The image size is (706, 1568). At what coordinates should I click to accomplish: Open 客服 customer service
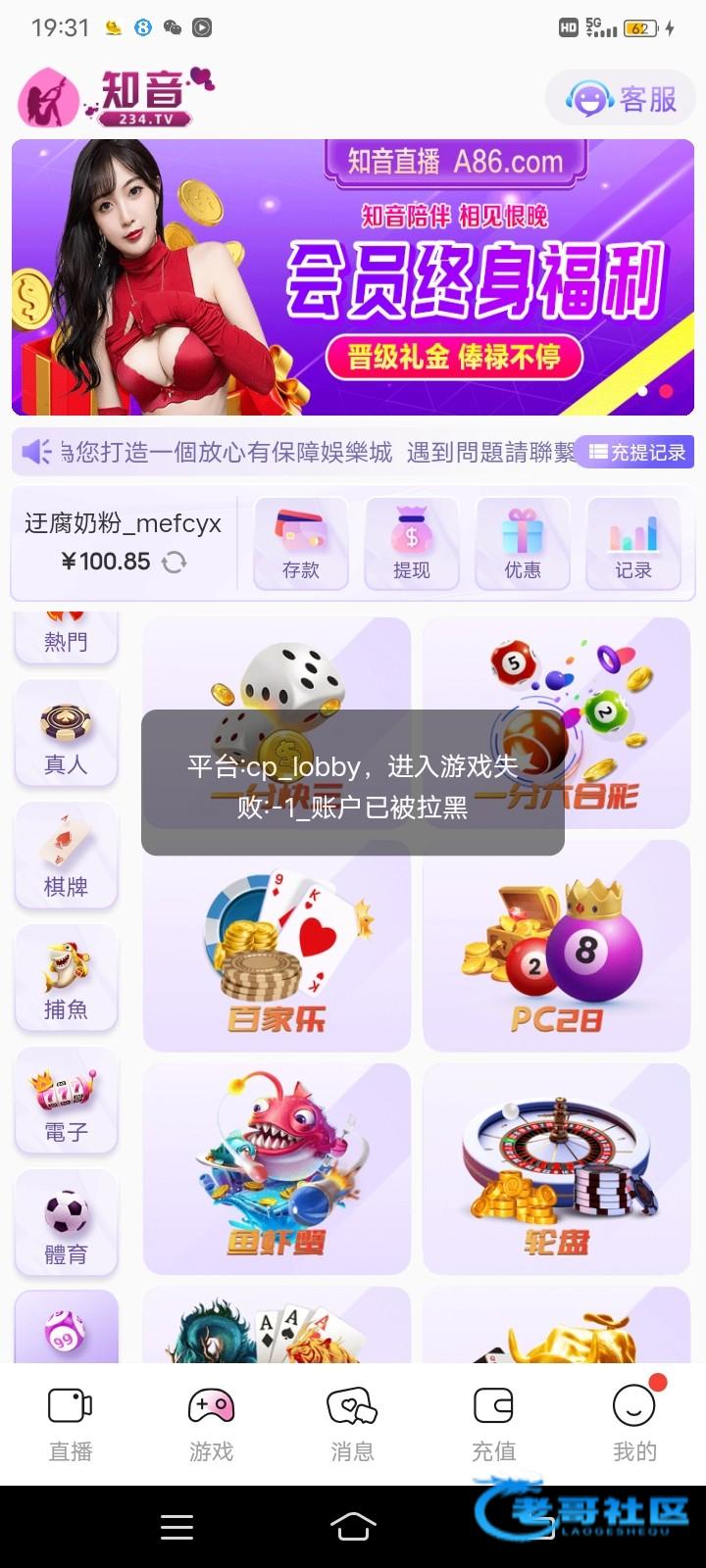click(622, 99)
